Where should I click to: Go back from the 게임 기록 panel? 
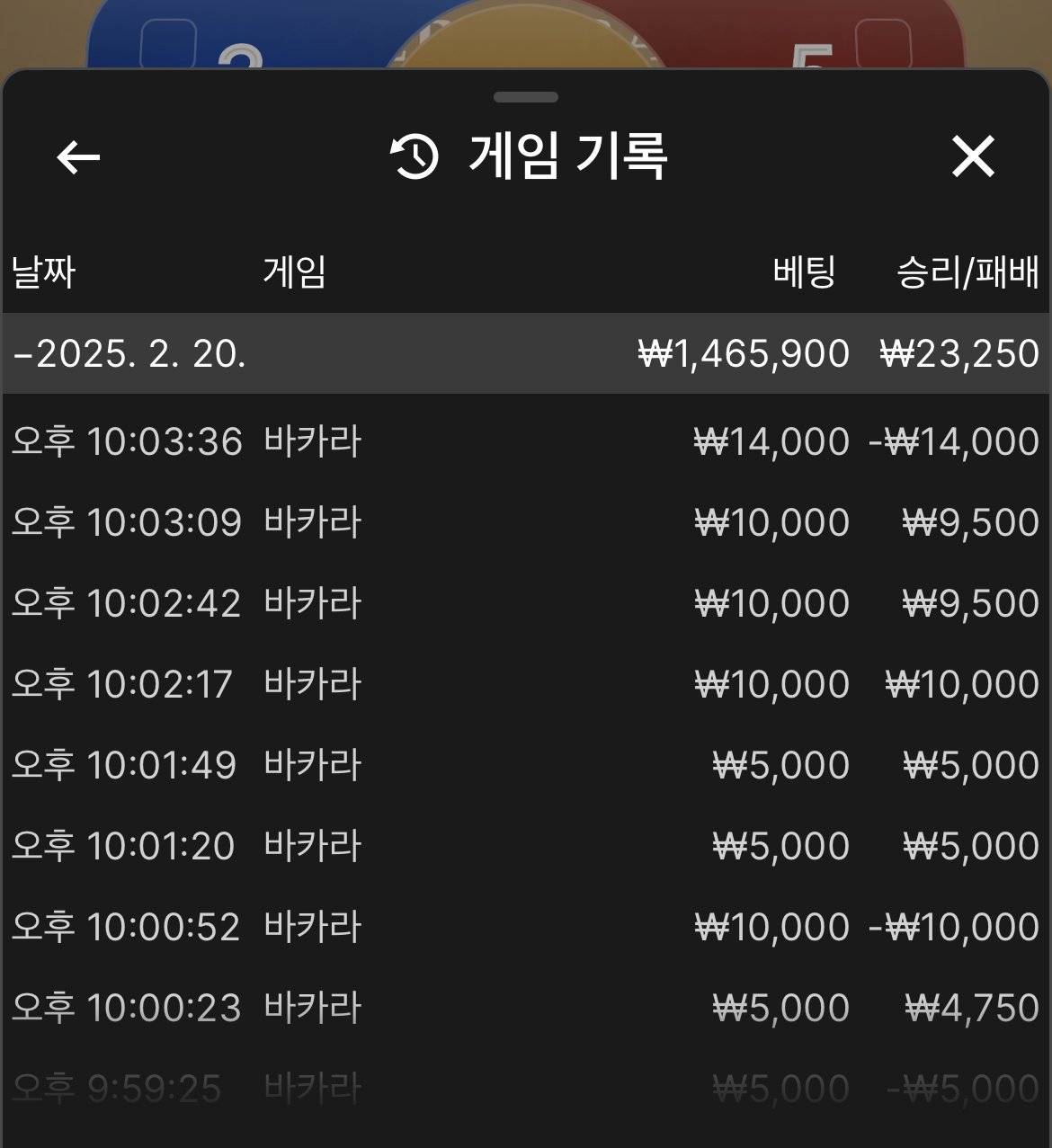pos(78,157)
